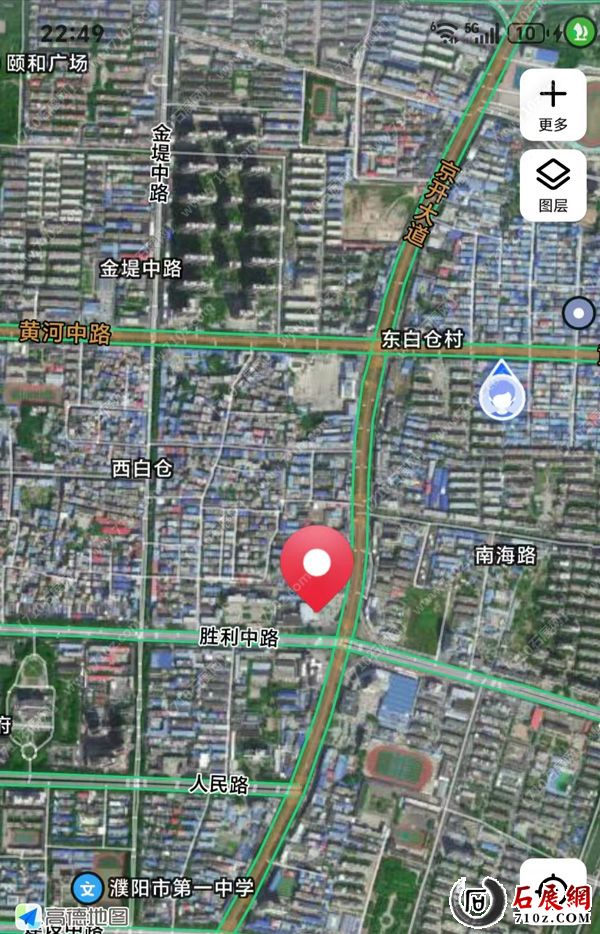Tap the red location pin
Screen dimensions: 600x934
click(317, 566)
